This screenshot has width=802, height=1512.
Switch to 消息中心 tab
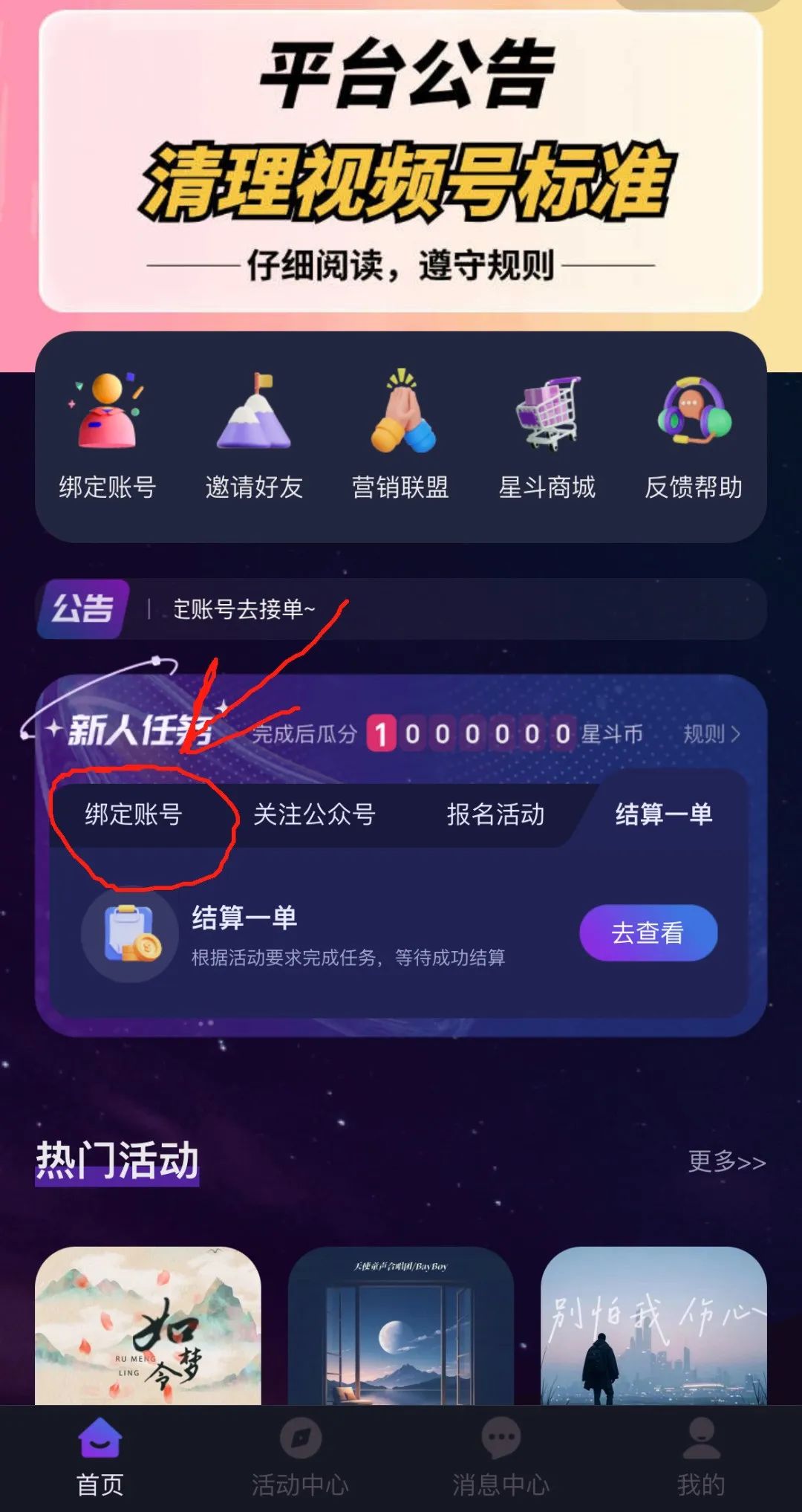coord(501,1458)
